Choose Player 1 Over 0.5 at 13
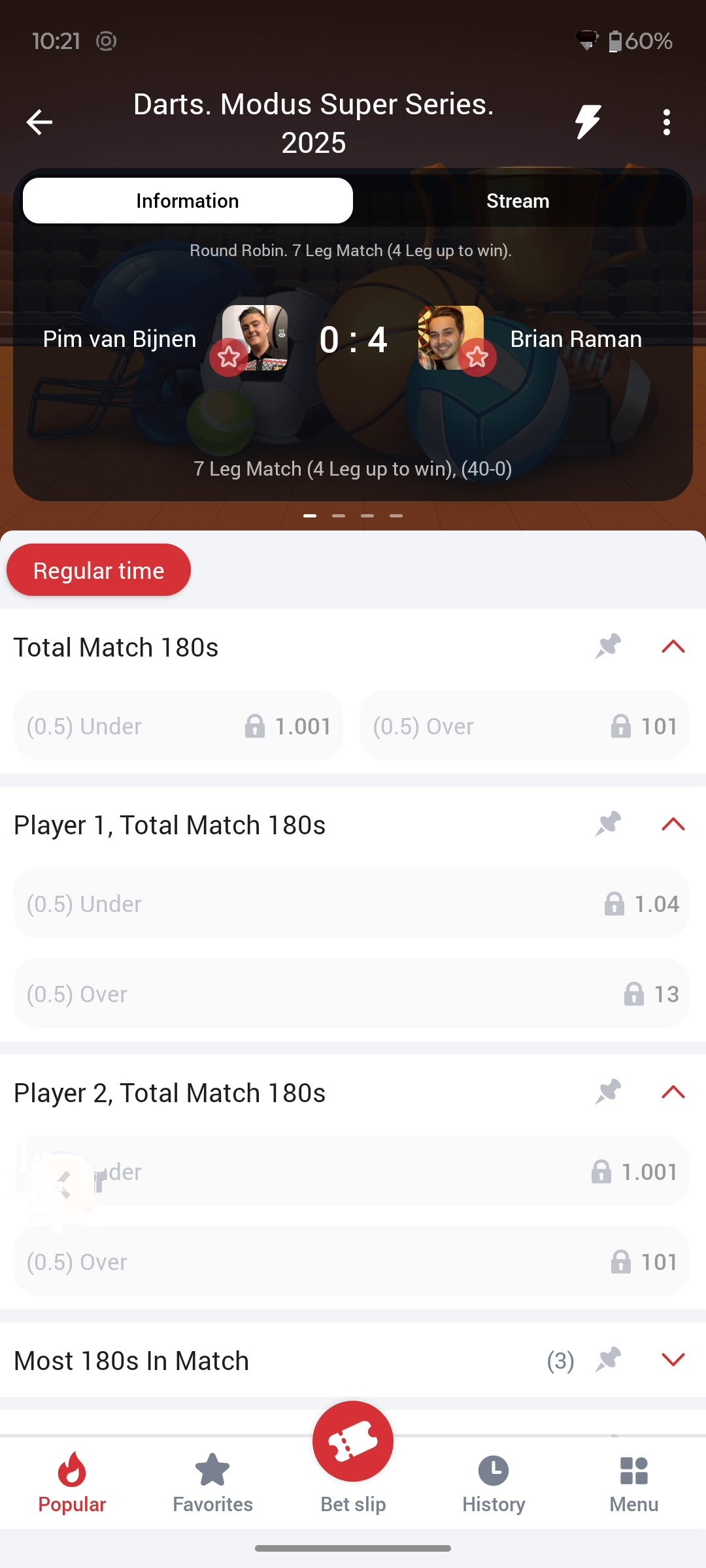 (352, 994)
